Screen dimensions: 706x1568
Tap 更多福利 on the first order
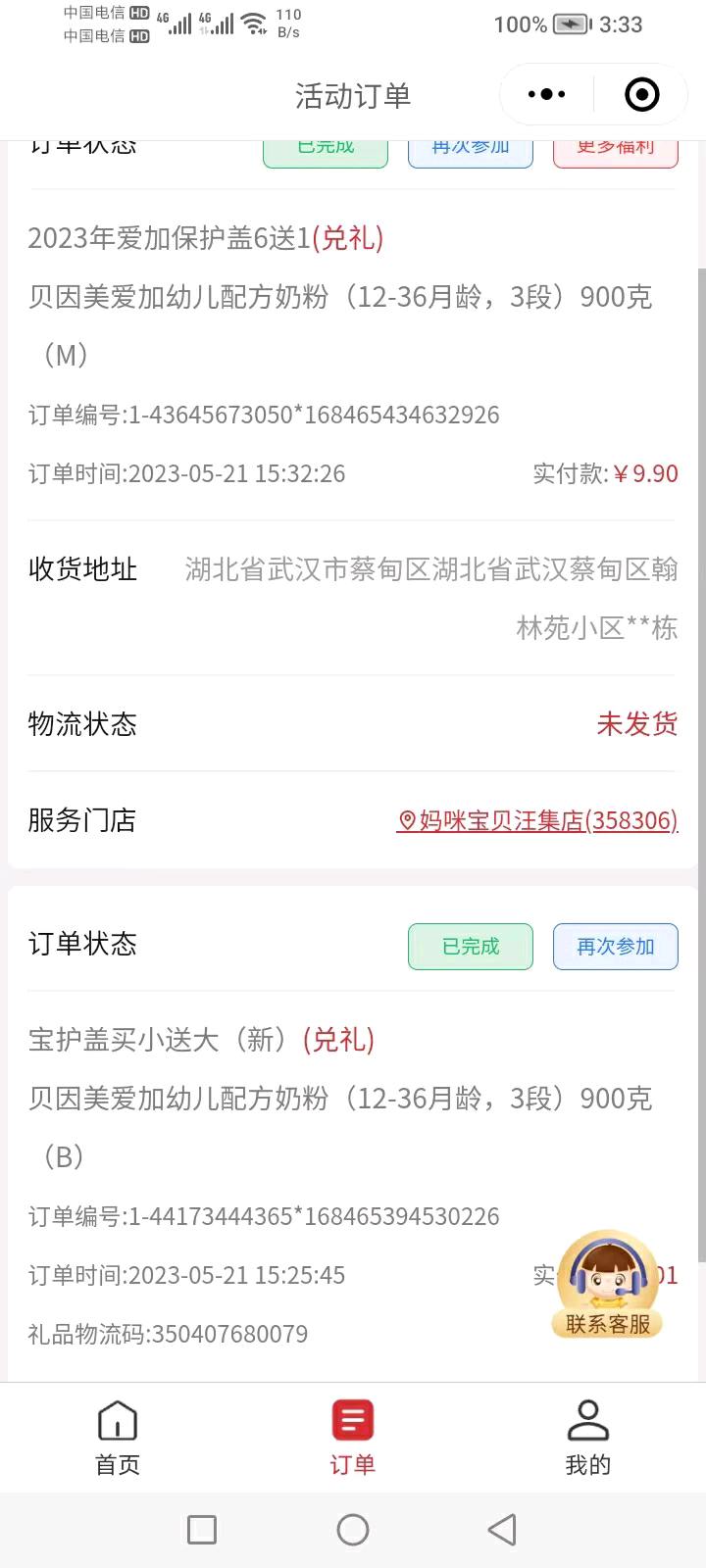click(x=615, y=153)
